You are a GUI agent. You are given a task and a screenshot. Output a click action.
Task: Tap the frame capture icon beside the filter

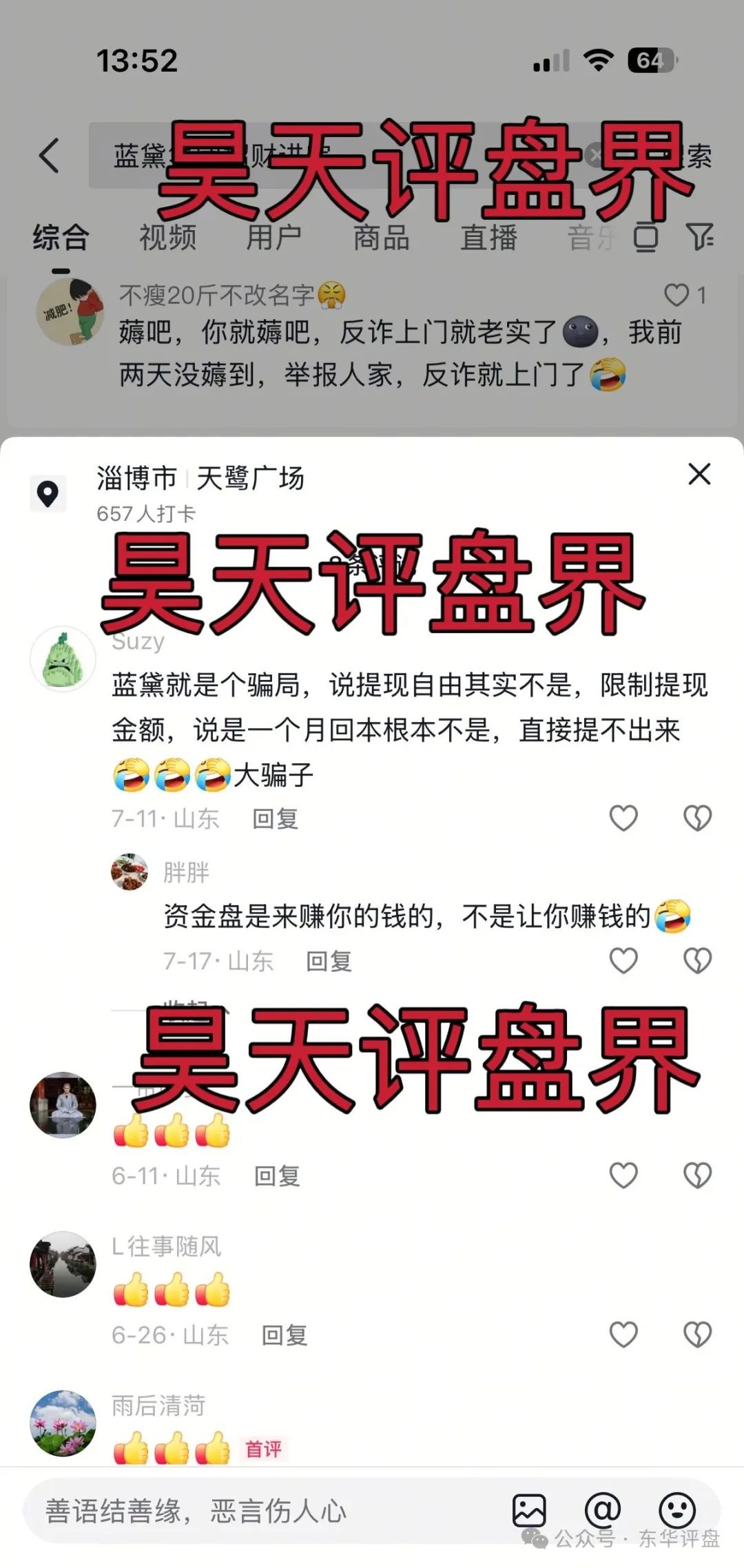coord(646,238)
